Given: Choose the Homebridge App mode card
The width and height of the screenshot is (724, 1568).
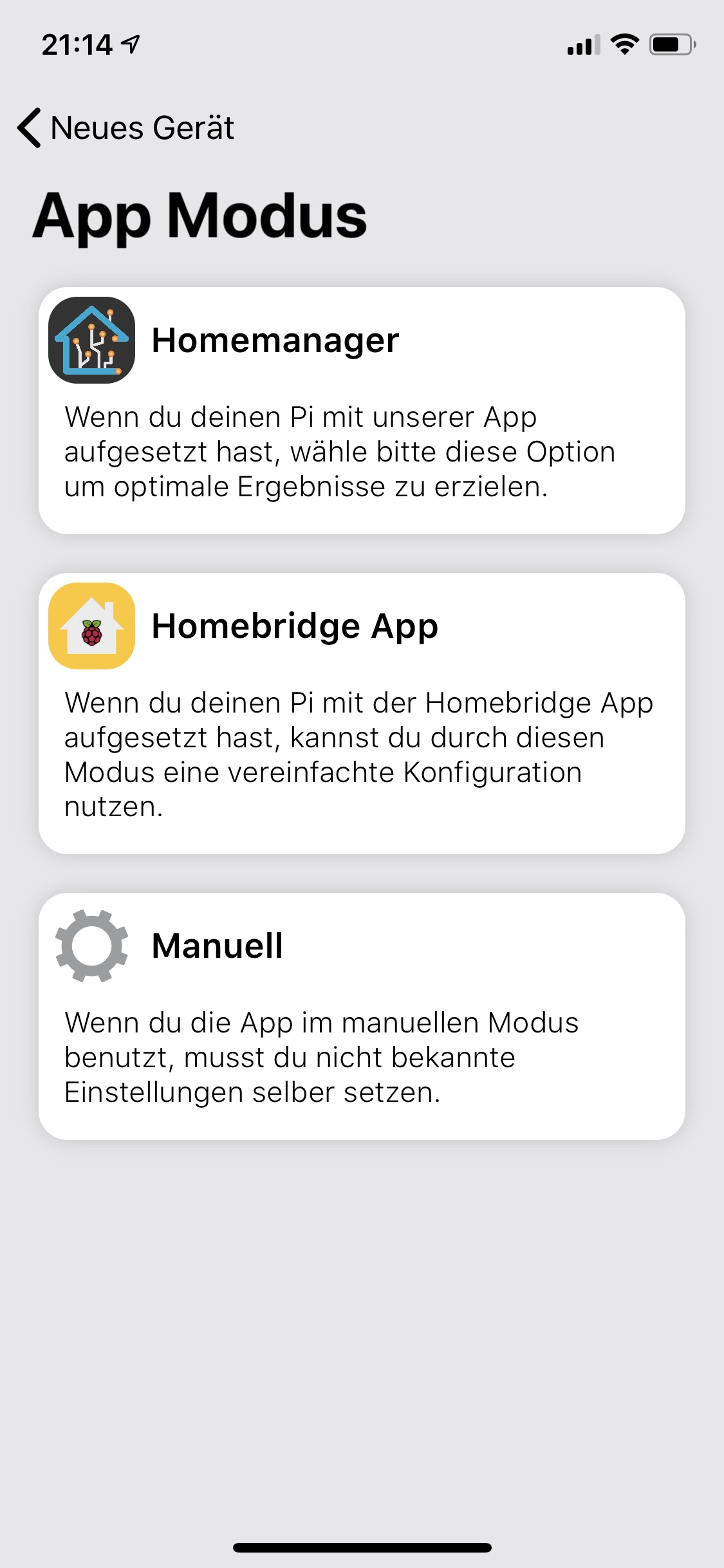Looking at the screenshot, I should [362, 713].
